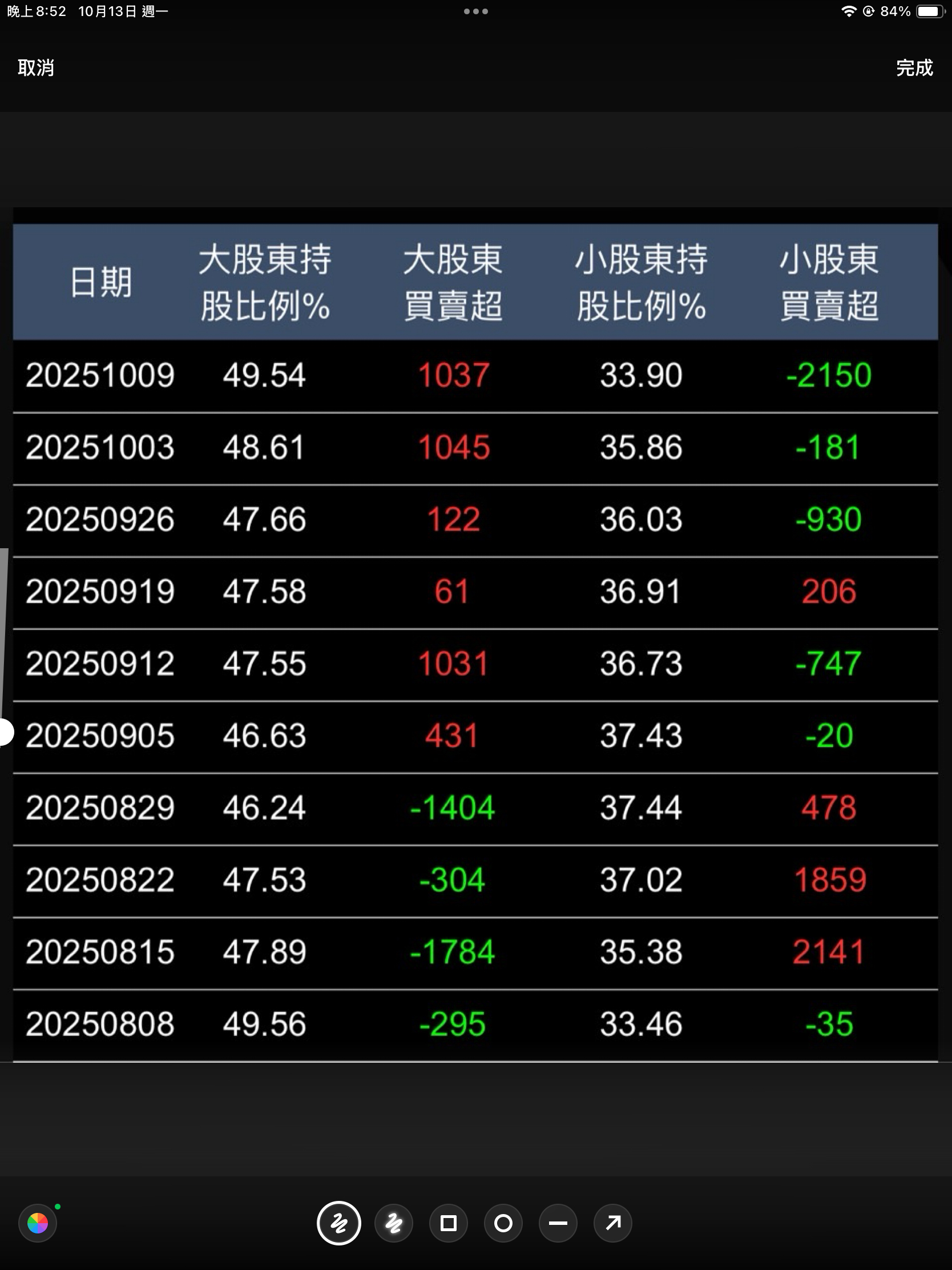
Task: Open the three-dot multitasking menu
Action: pos(475,11)
